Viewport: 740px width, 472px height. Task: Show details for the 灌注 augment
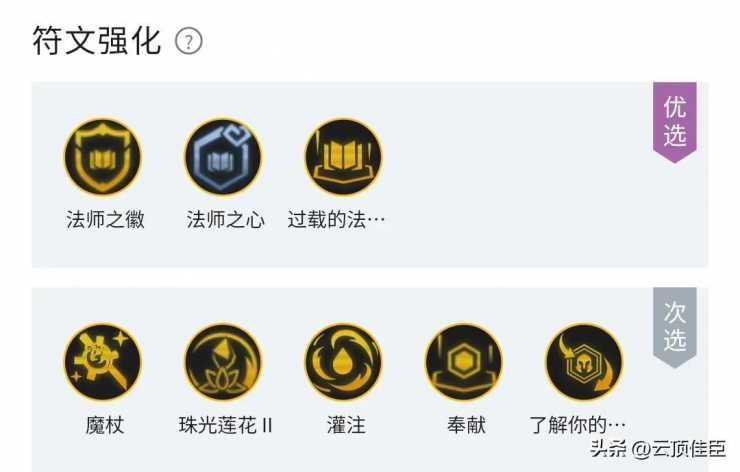pos(343,362)
